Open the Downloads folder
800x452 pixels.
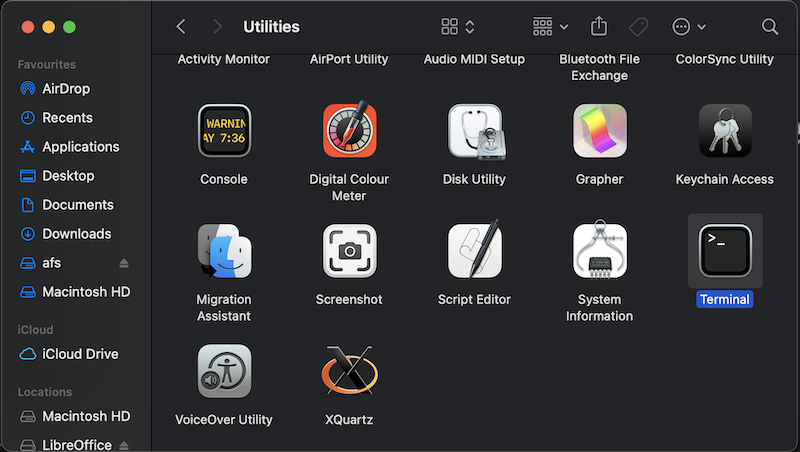point(76,233)
